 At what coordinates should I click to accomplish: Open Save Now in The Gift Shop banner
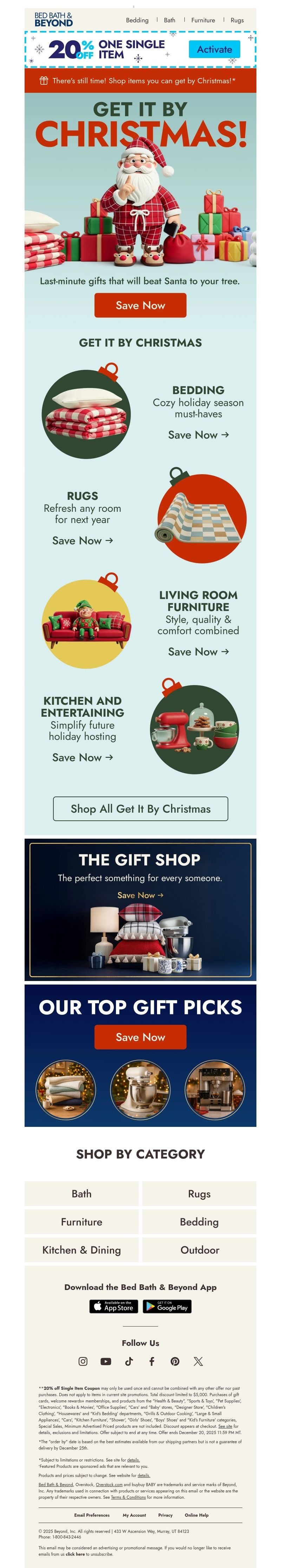[x=140, y=895]
